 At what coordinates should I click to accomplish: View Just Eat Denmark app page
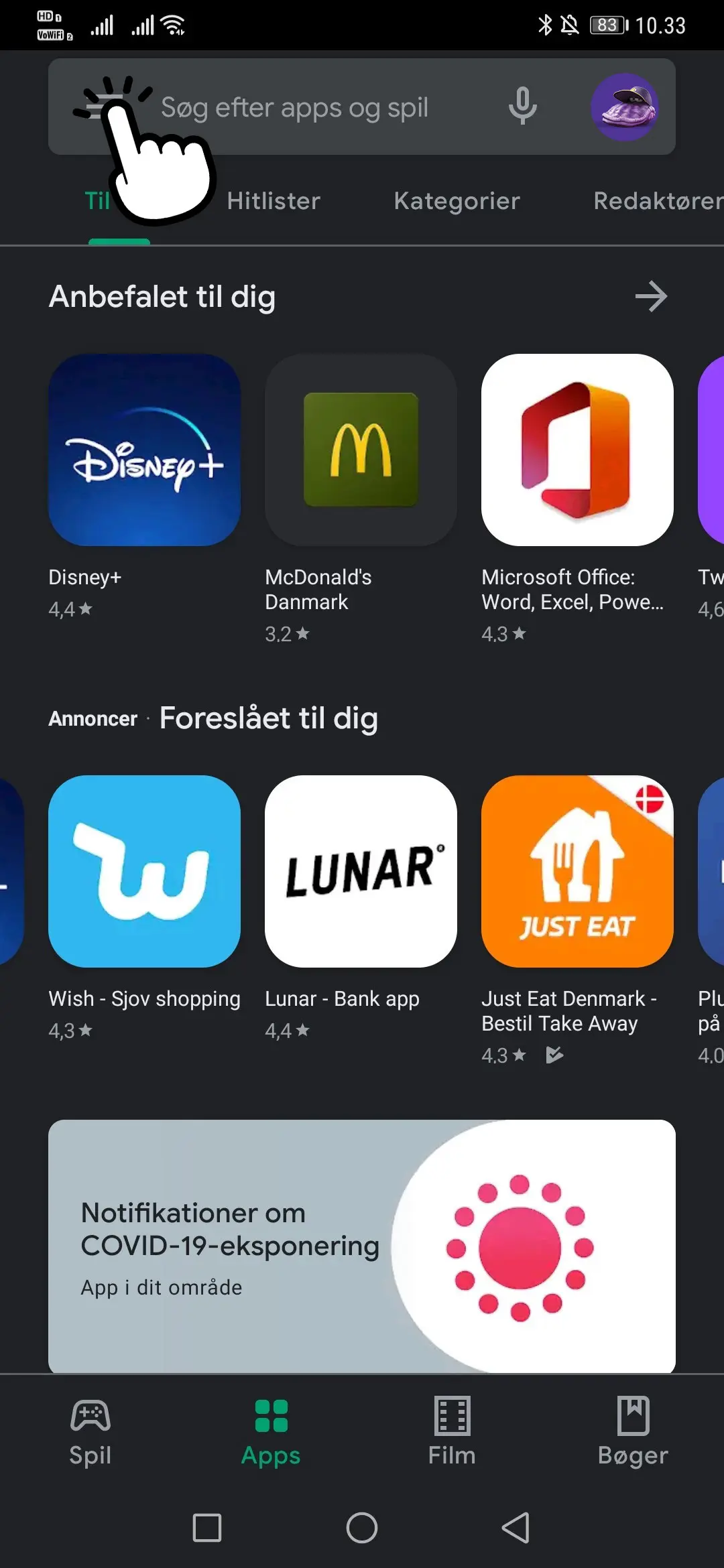tap(577, 871)
